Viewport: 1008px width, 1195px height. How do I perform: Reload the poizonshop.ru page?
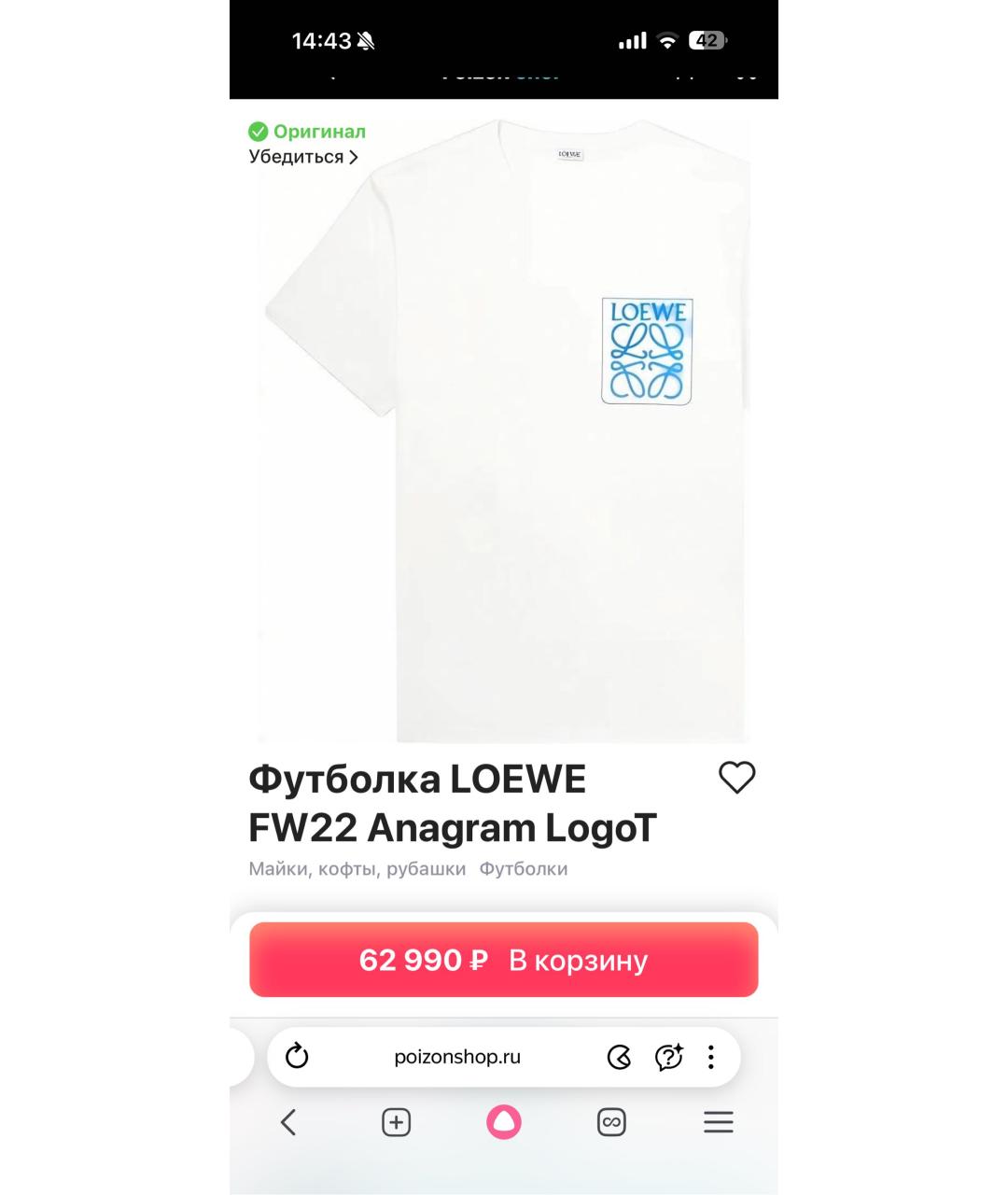tap(297, 1056)
